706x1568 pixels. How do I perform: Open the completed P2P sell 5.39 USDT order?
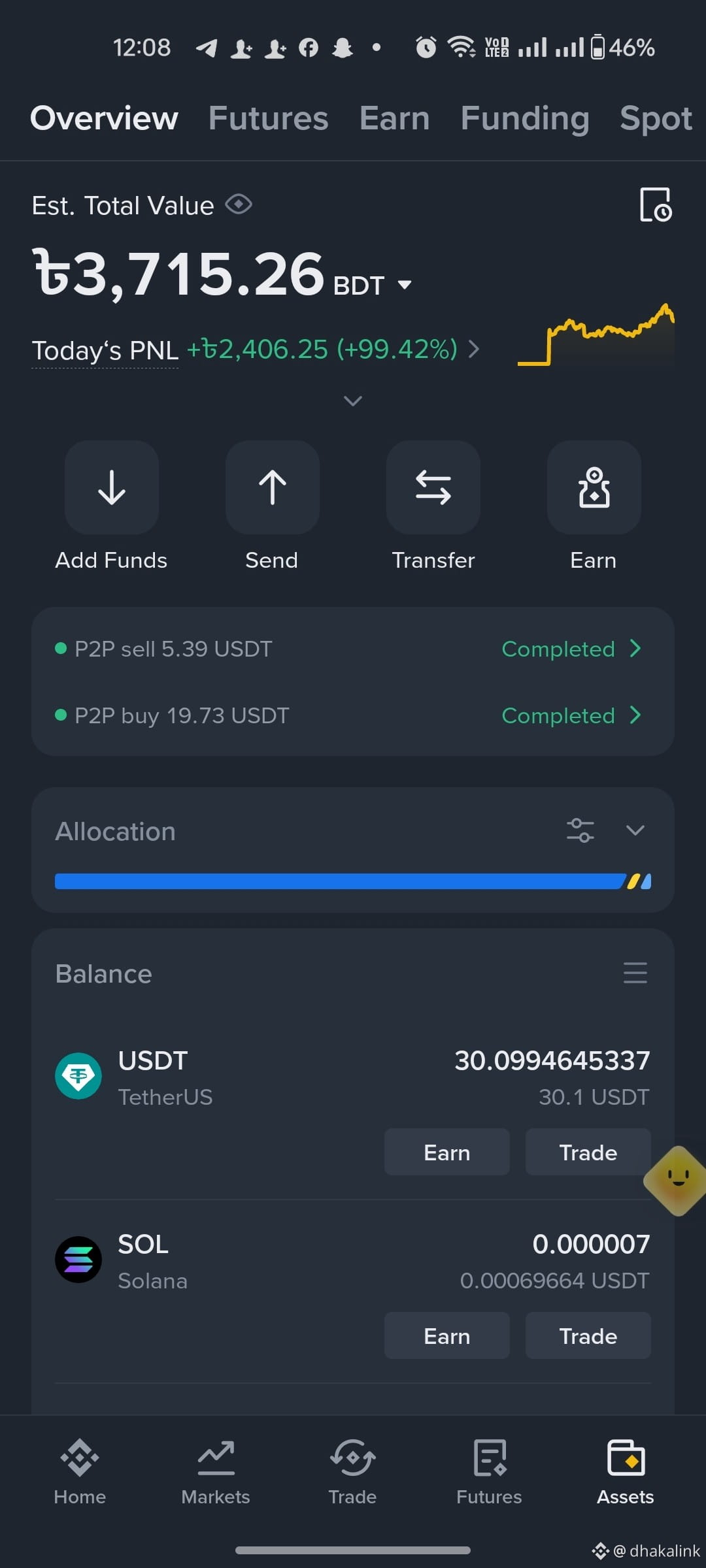coord(353,649)
